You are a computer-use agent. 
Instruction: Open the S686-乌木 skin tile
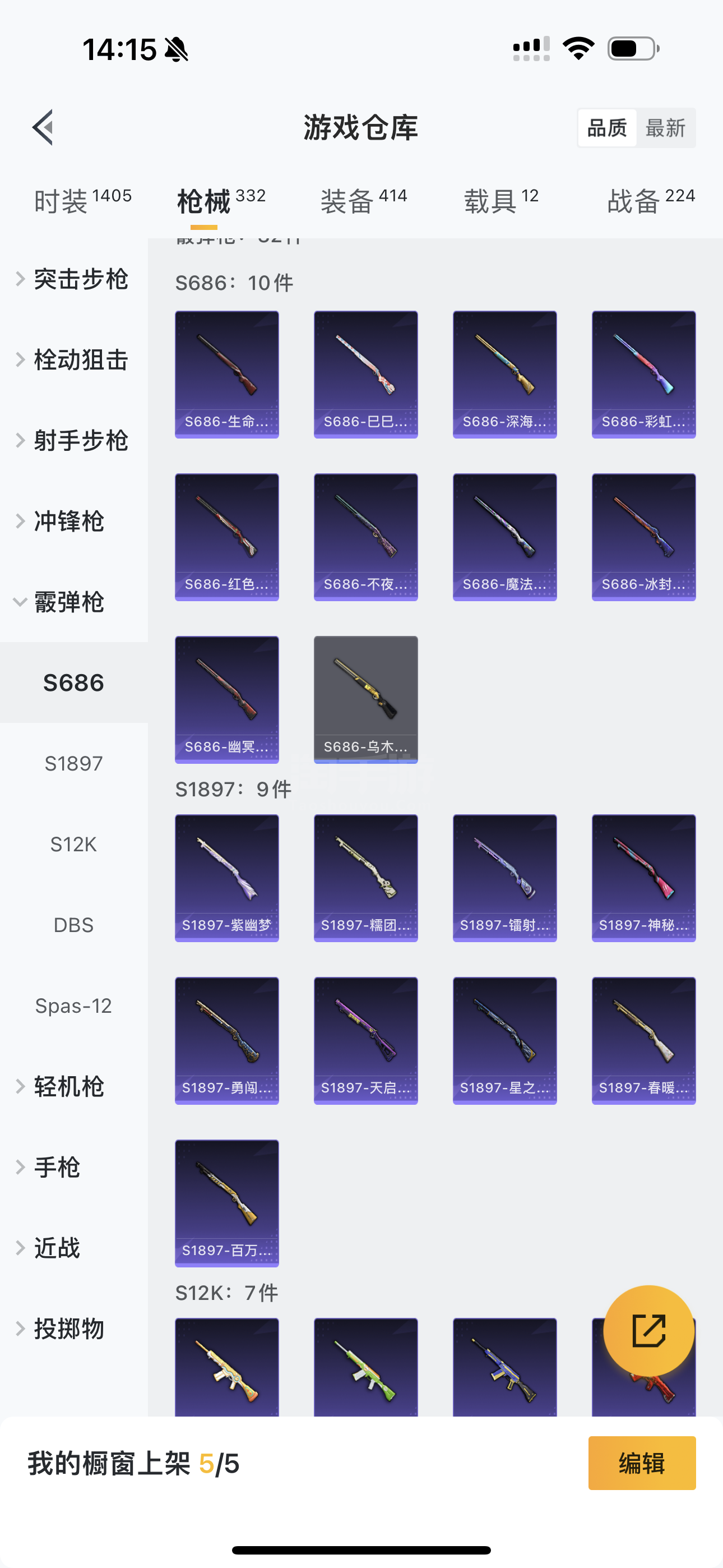tap(366, 699)
